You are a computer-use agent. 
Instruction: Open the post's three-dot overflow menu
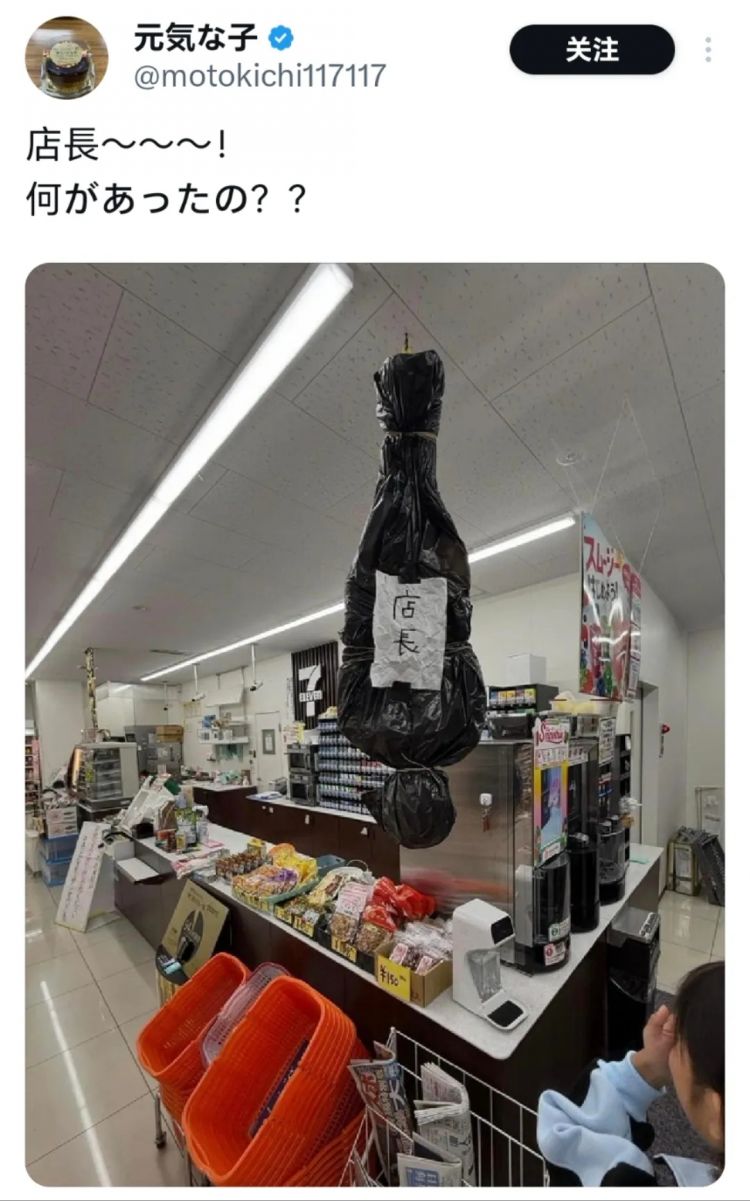708,50
